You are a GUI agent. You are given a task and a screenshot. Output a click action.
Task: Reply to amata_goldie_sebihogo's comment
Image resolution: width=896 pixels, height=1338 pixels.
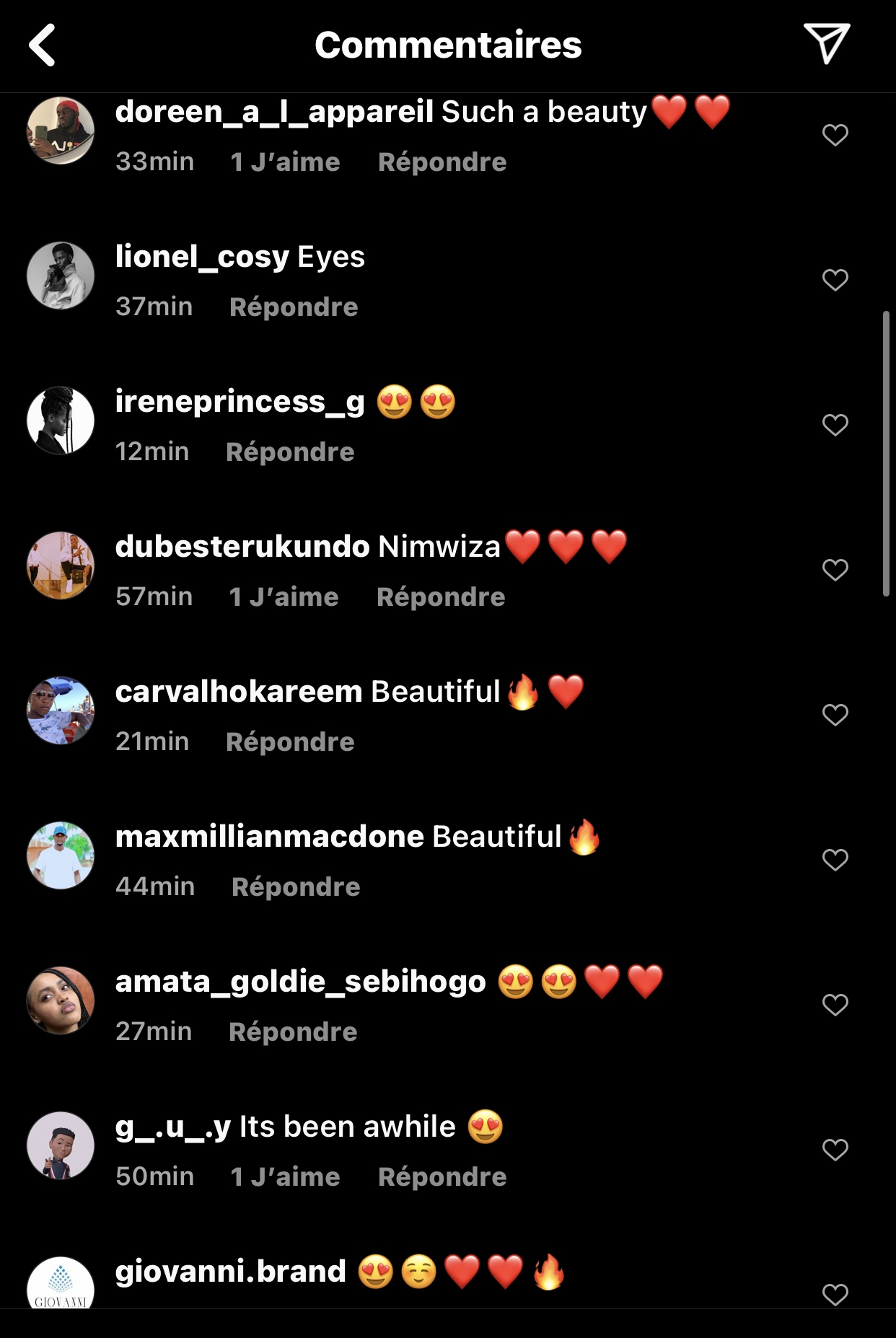click(x=292, y=1032)
